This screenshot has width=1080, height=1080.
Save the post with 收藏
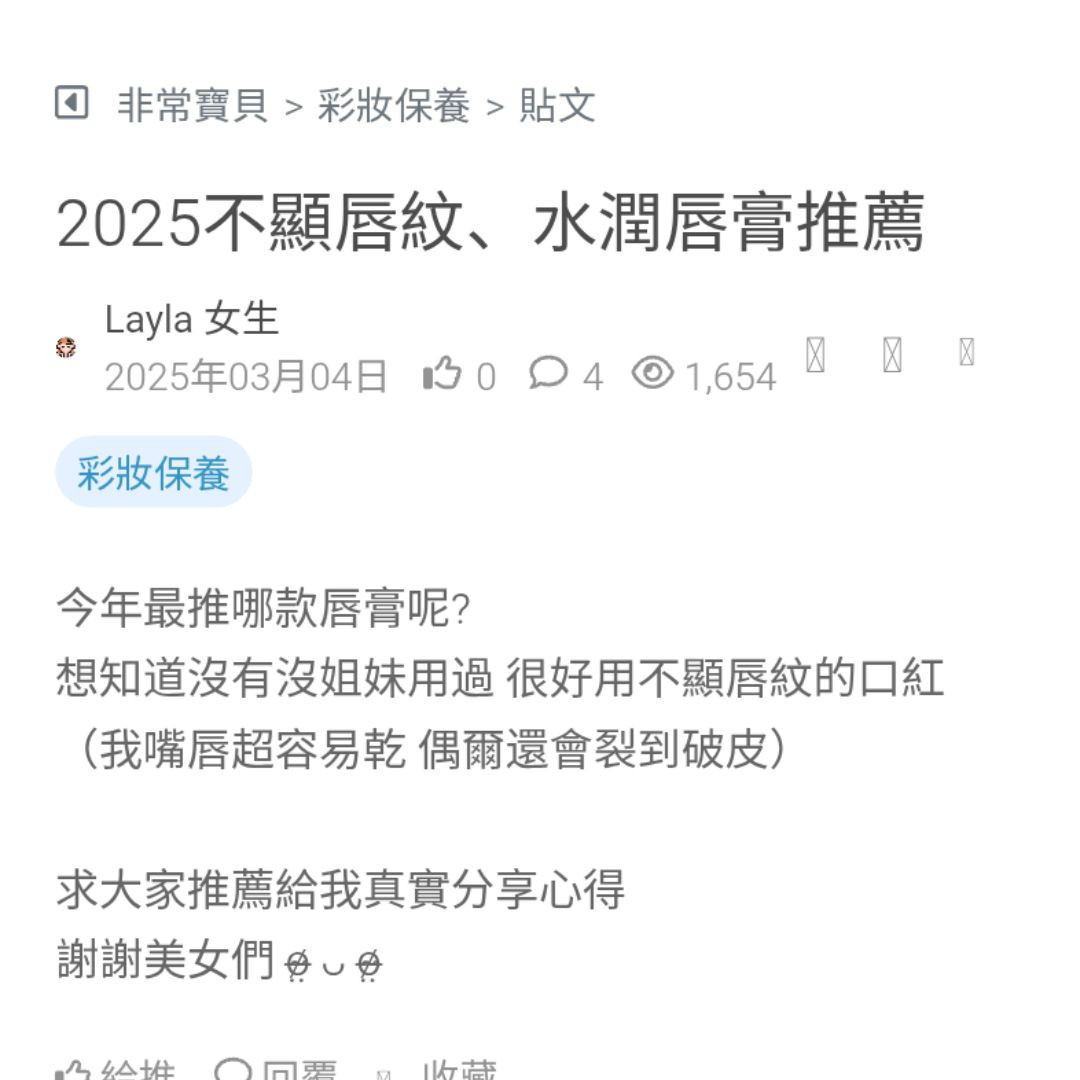tap(440, 1070)
